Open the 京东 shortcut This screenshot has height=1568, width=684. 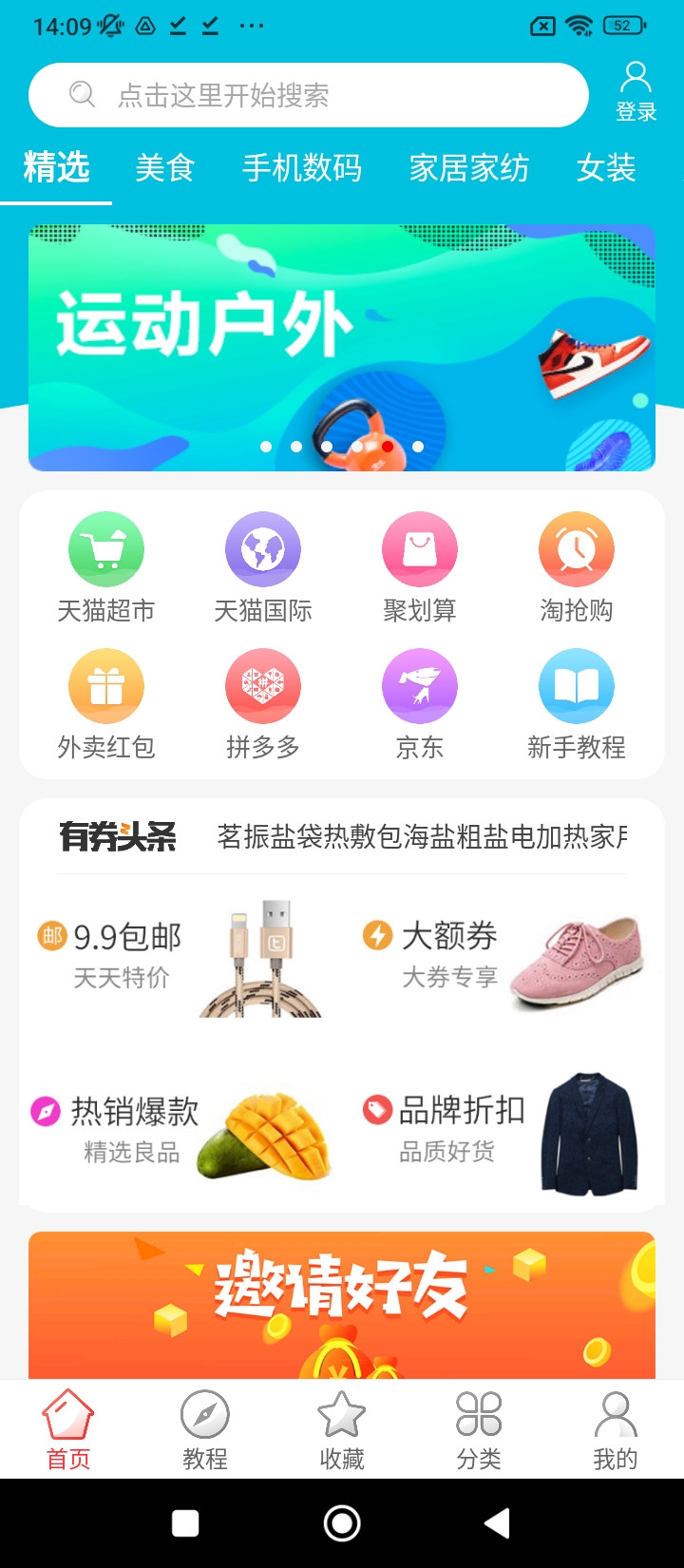point(420,704)
